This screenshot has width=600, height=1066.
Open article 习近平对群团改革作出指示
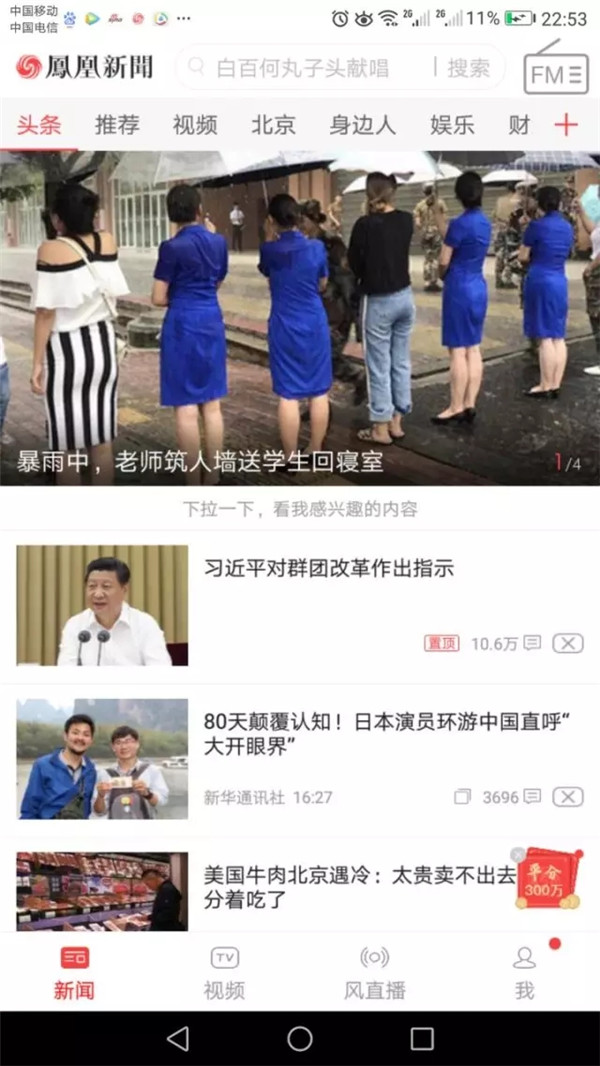pyautogui.click(x=329, y=568)
